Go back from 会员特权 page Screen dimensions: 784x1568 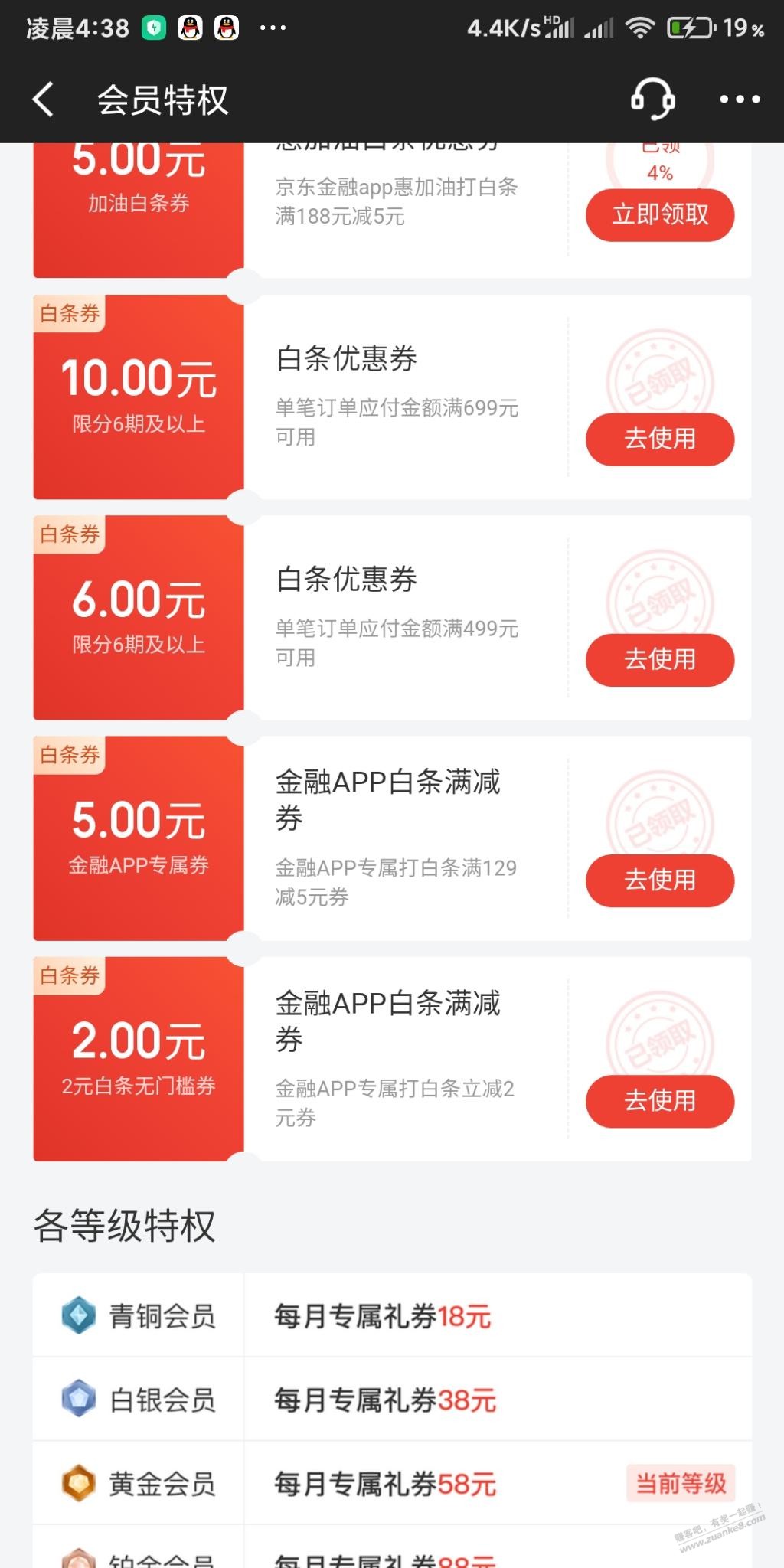pyautogui.click(x=44, y=100)
